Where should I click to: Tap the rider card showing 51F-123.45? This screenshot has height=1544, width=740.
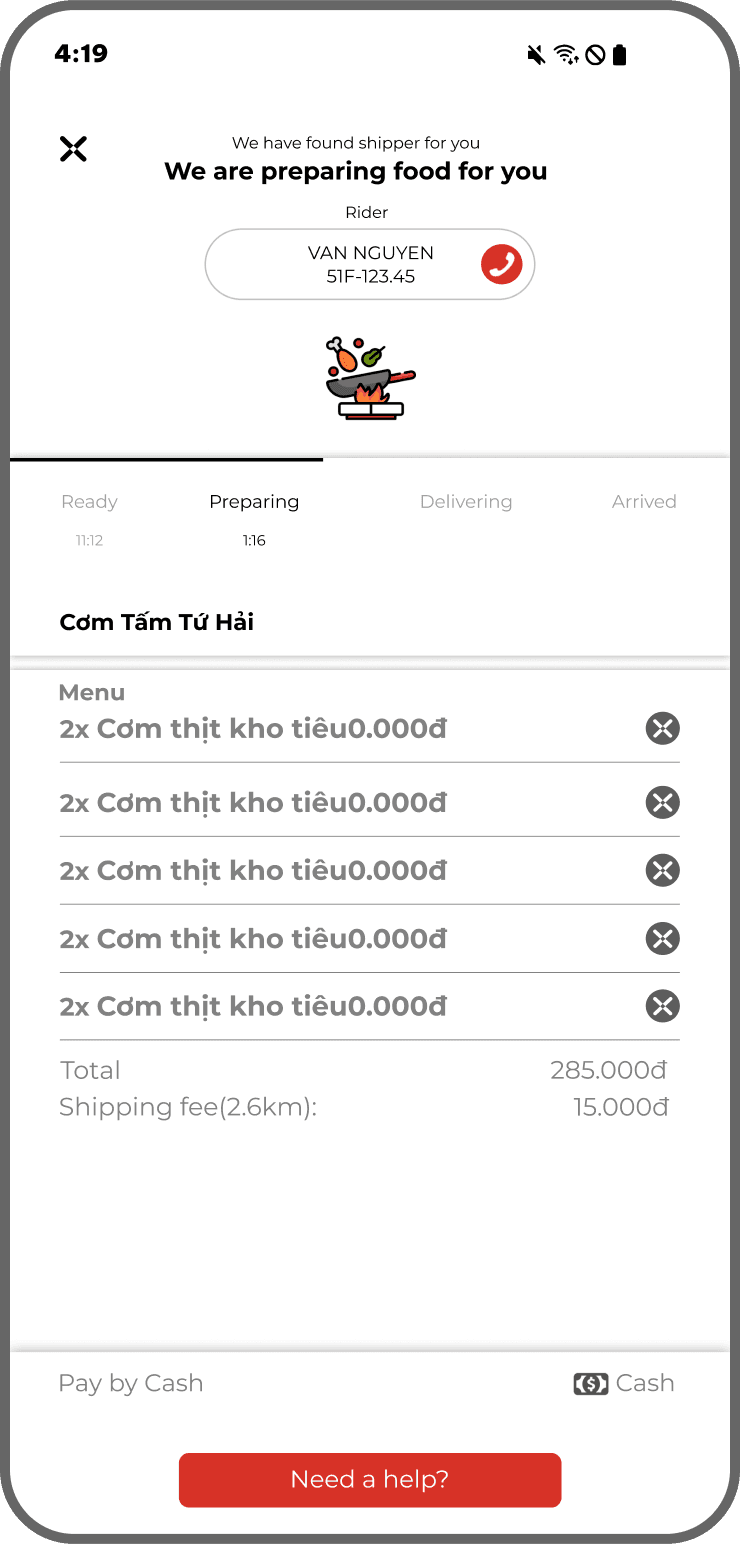point(370,264)
